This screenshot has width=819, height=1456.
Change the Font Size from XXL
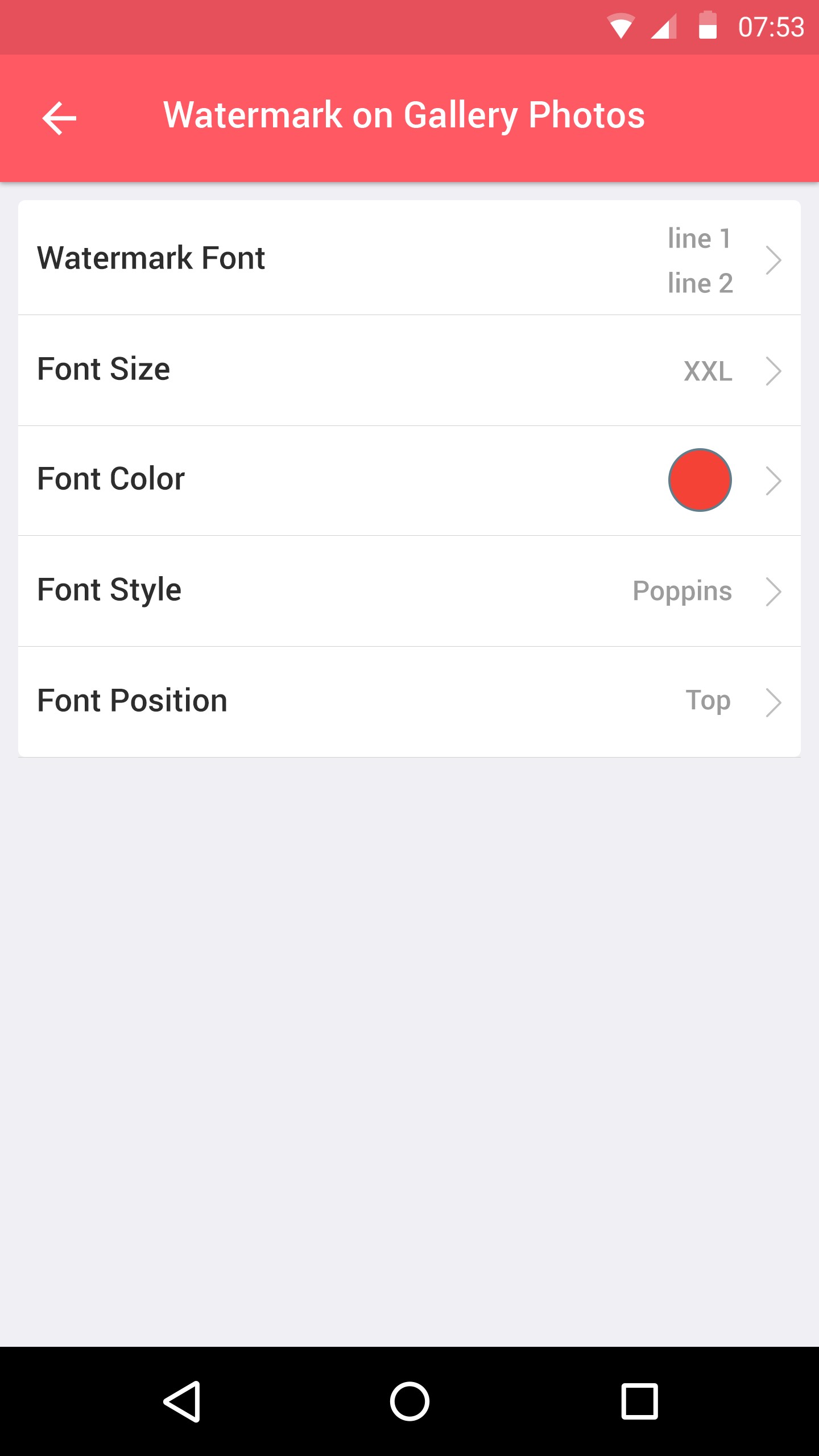409,370
